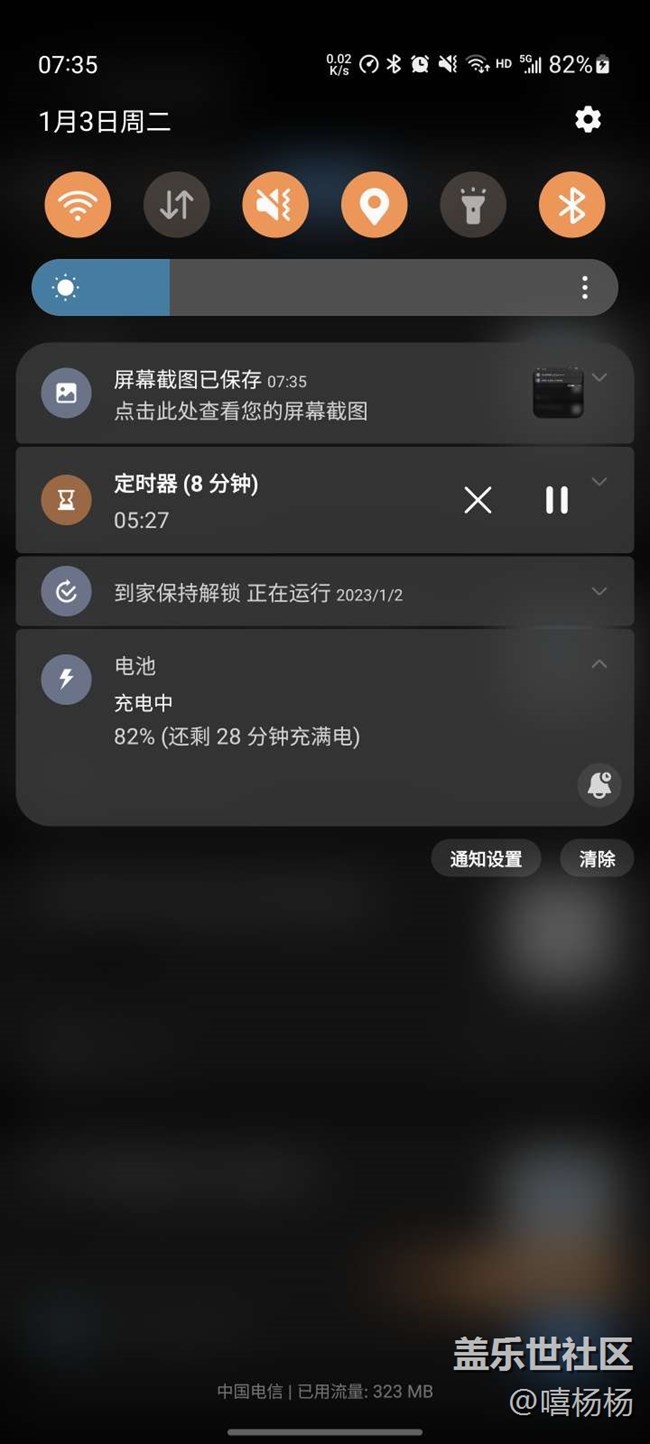Clear all notifications with 清除
The width and height of the screenshot is (650, 1444).
[x=597, y=859]
